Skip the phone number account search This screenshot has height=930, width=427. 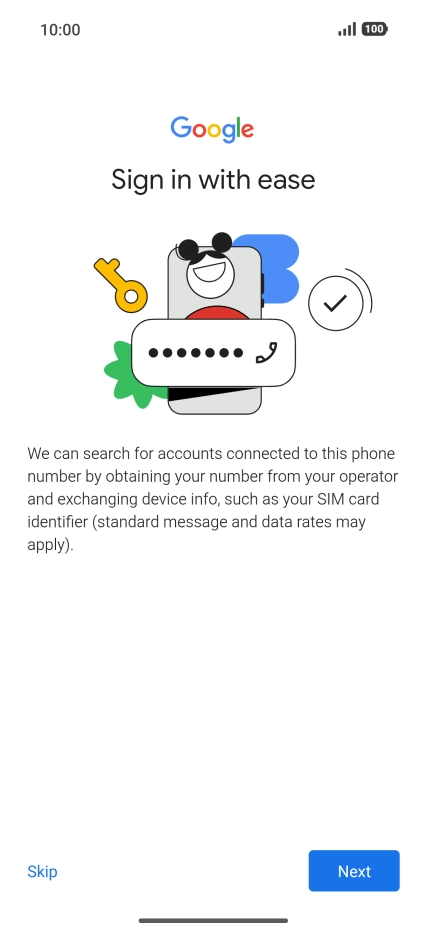point(42,871)
